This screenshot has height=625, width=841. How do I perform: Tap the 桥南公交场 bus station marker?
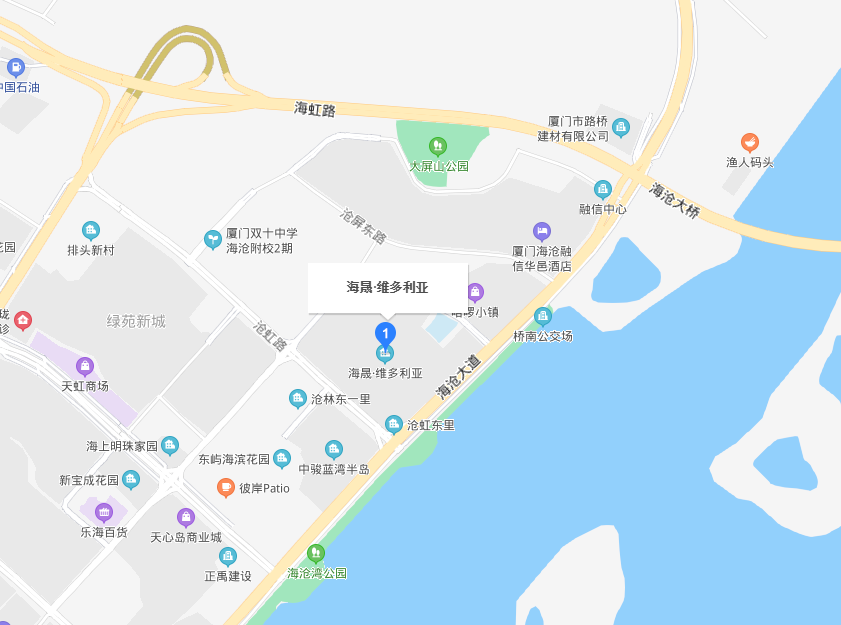coord(543,316)
